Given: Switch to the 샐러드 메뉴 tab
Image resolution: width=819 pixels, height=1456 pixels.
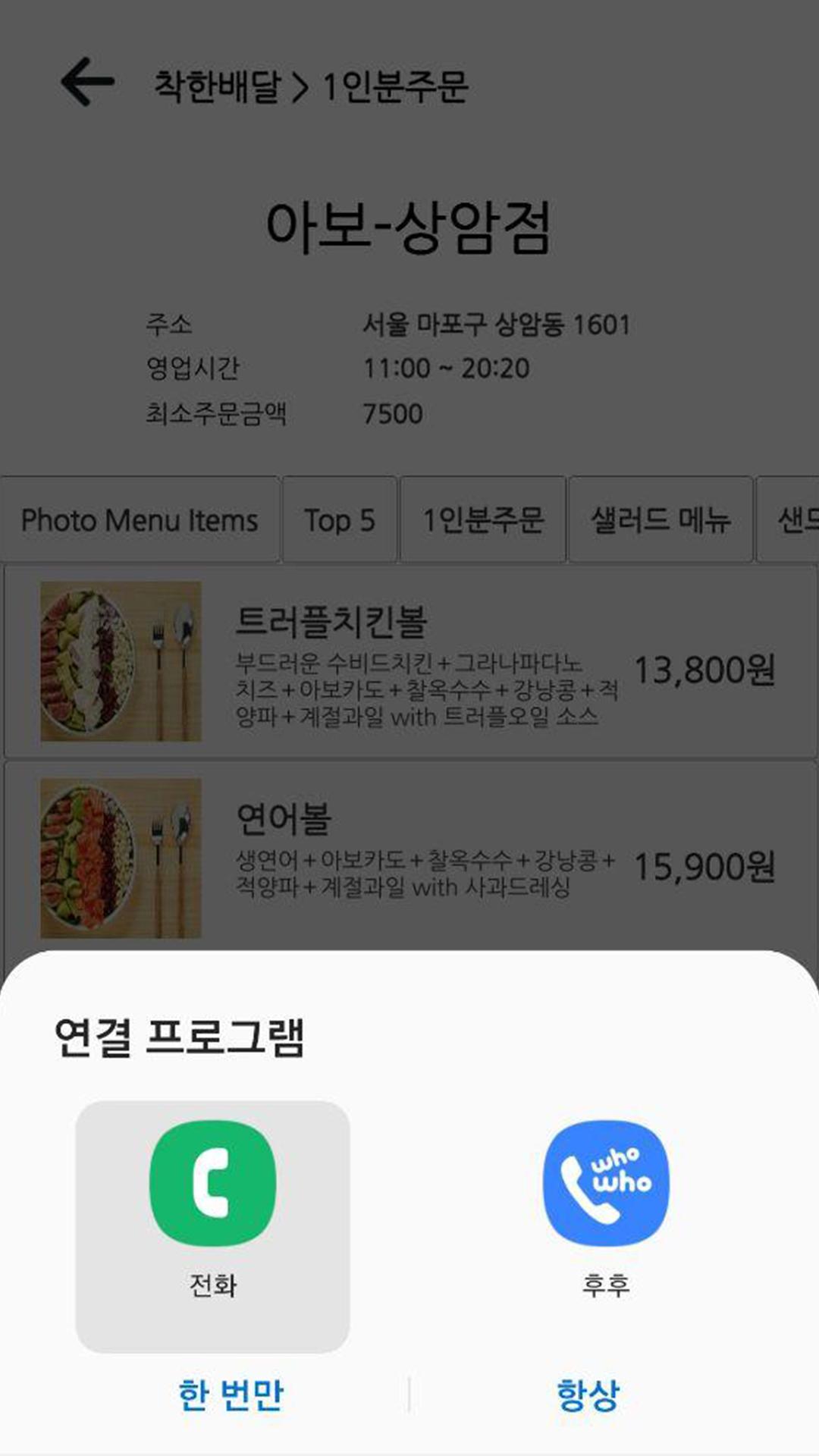Looking at the screenshot, I should tap(661, 520).
